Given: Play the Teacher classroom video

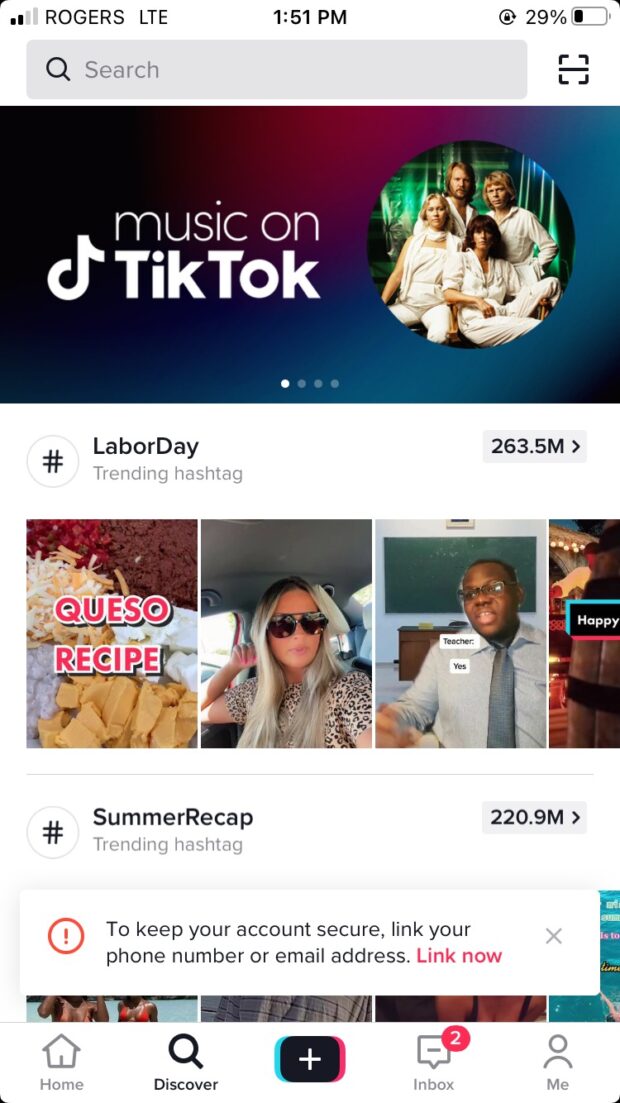Looking at the screenshot, I should (x=460, y=633).
